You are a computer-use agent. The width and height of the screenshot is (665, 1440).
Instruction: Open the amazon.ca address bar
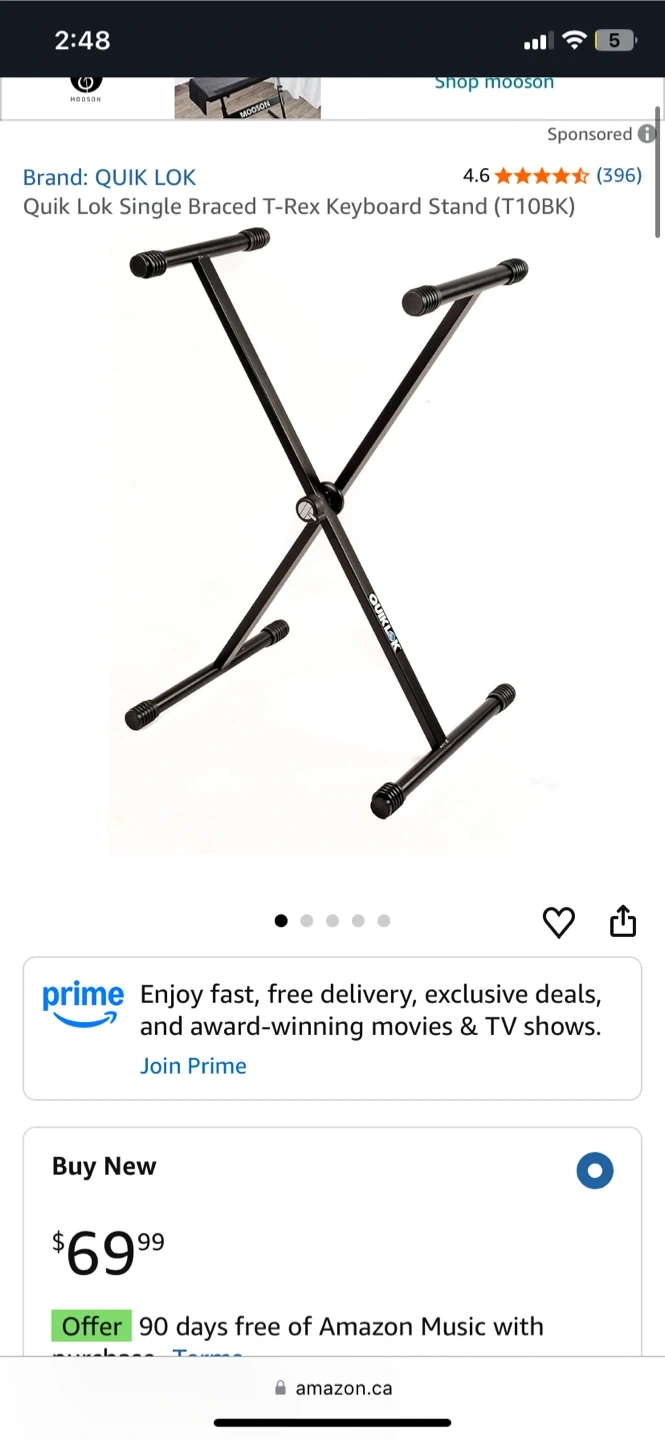tap(333, 1388)
